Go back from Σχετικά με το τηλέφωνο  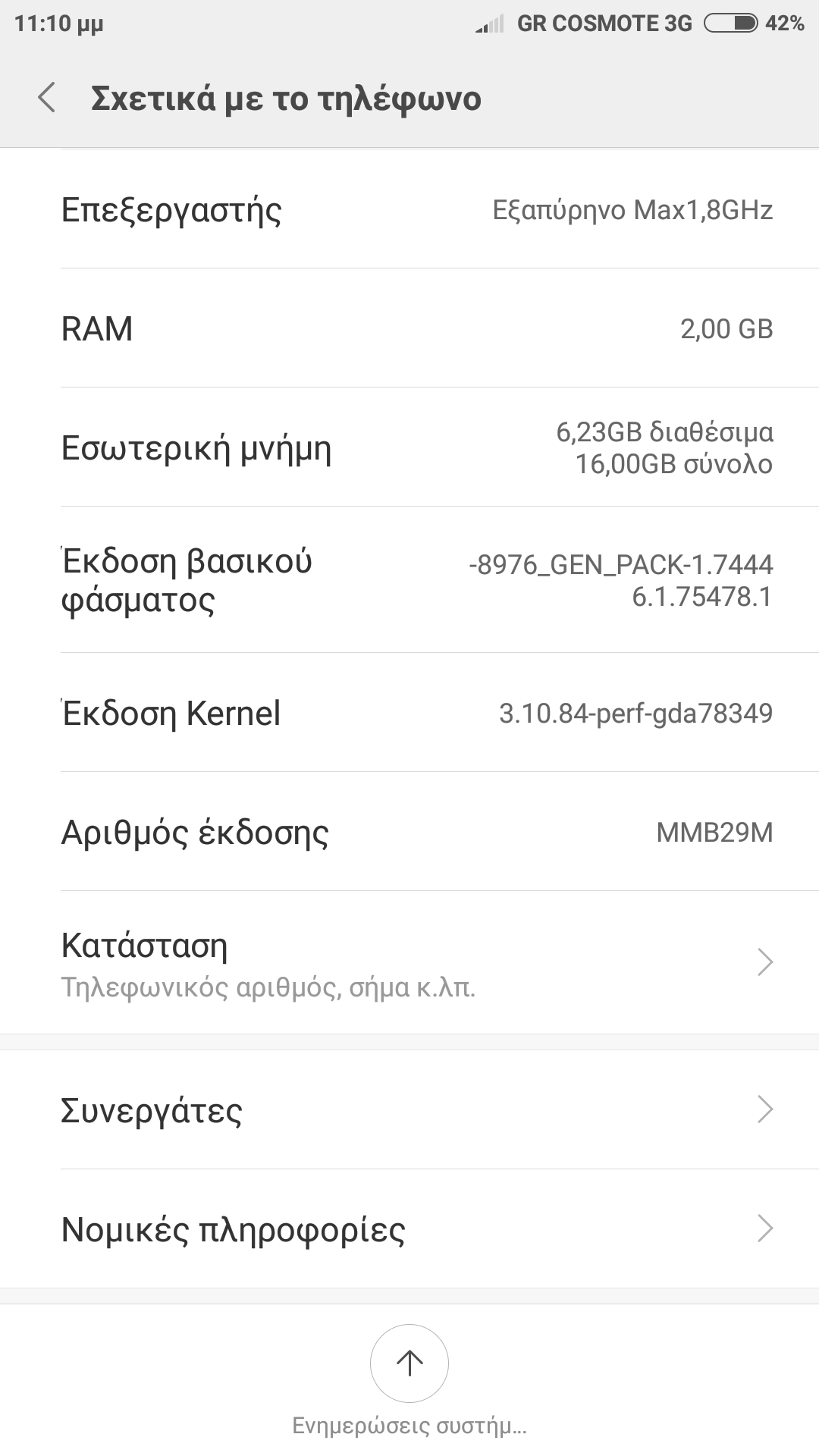tap(47, 99)
